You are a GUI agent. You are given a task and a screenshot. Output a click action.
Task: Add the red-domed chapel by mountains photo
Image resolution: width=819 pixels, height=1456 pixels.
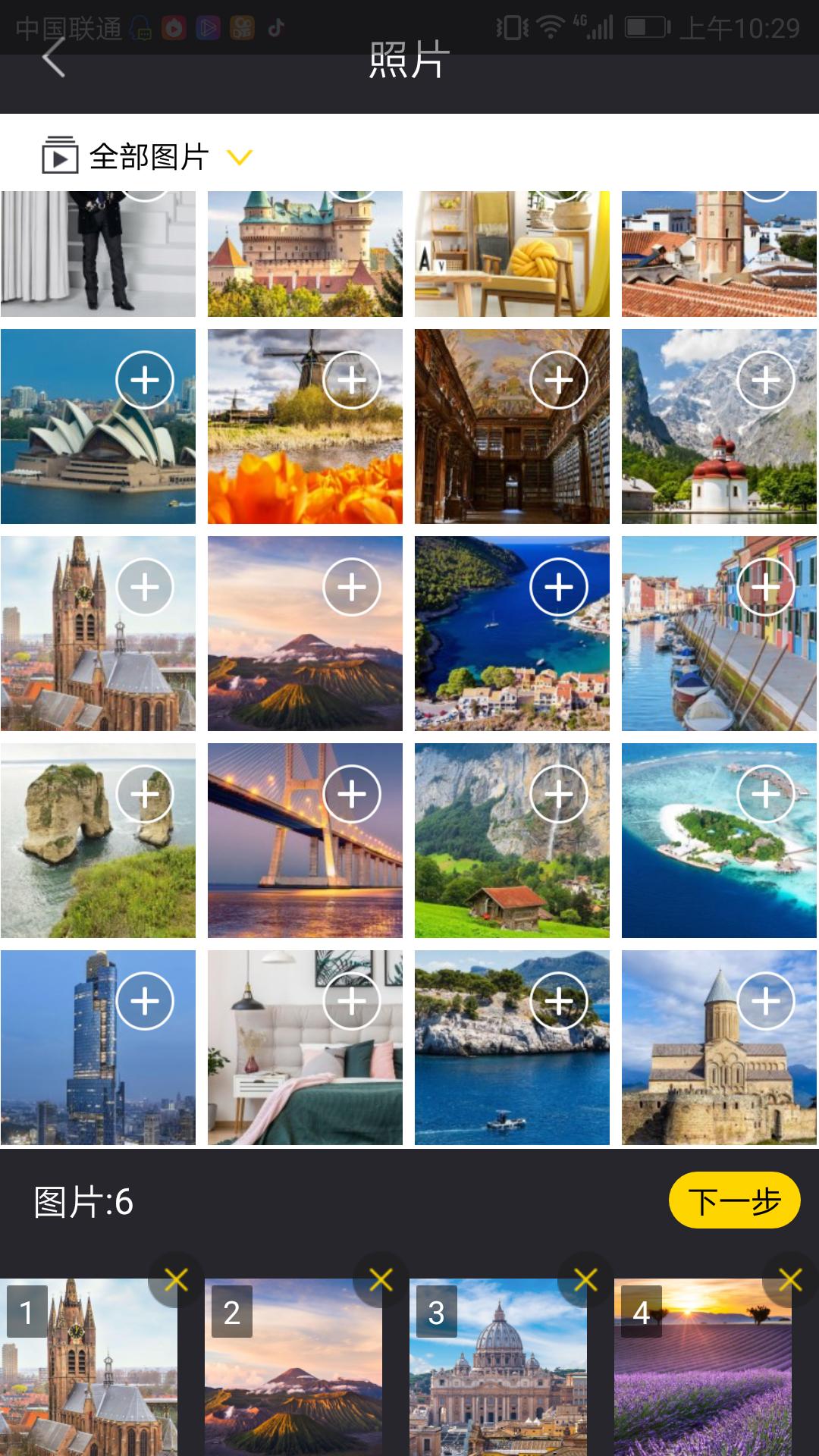(x=766, y=380)
